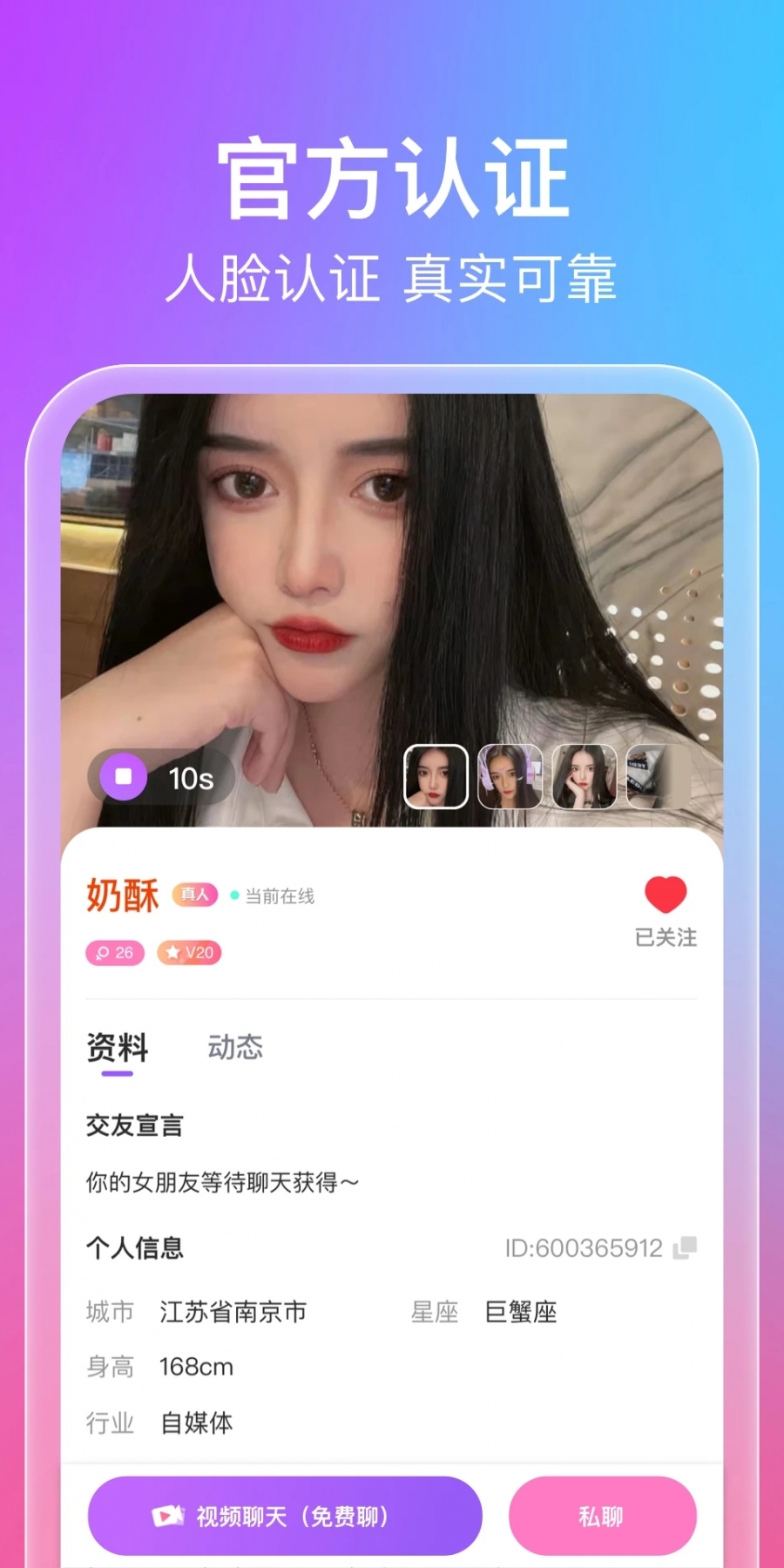Open private chat via 私聊 button

pos(603,1515)
